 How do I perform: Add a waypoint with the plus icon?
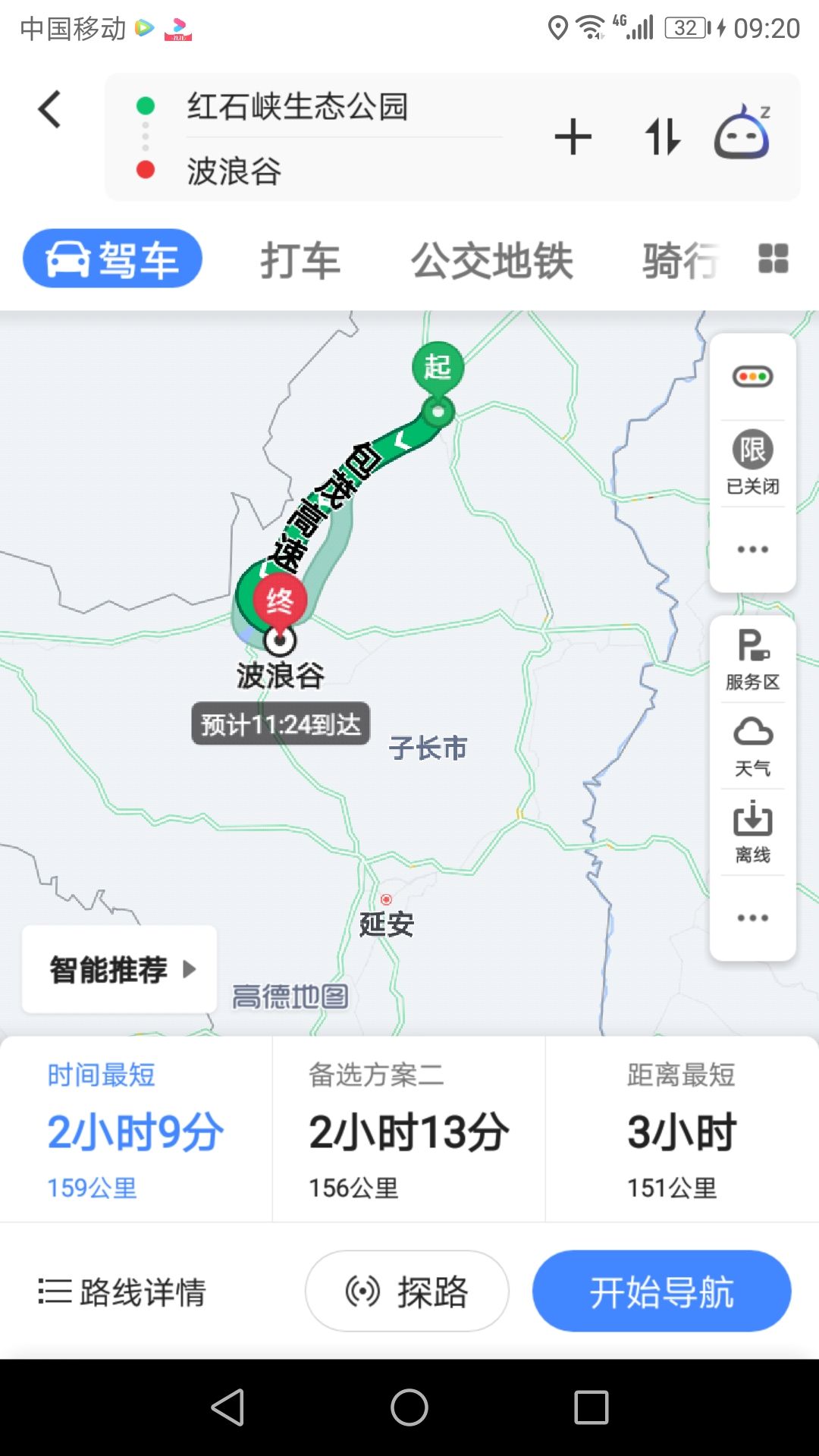[573, 137]
